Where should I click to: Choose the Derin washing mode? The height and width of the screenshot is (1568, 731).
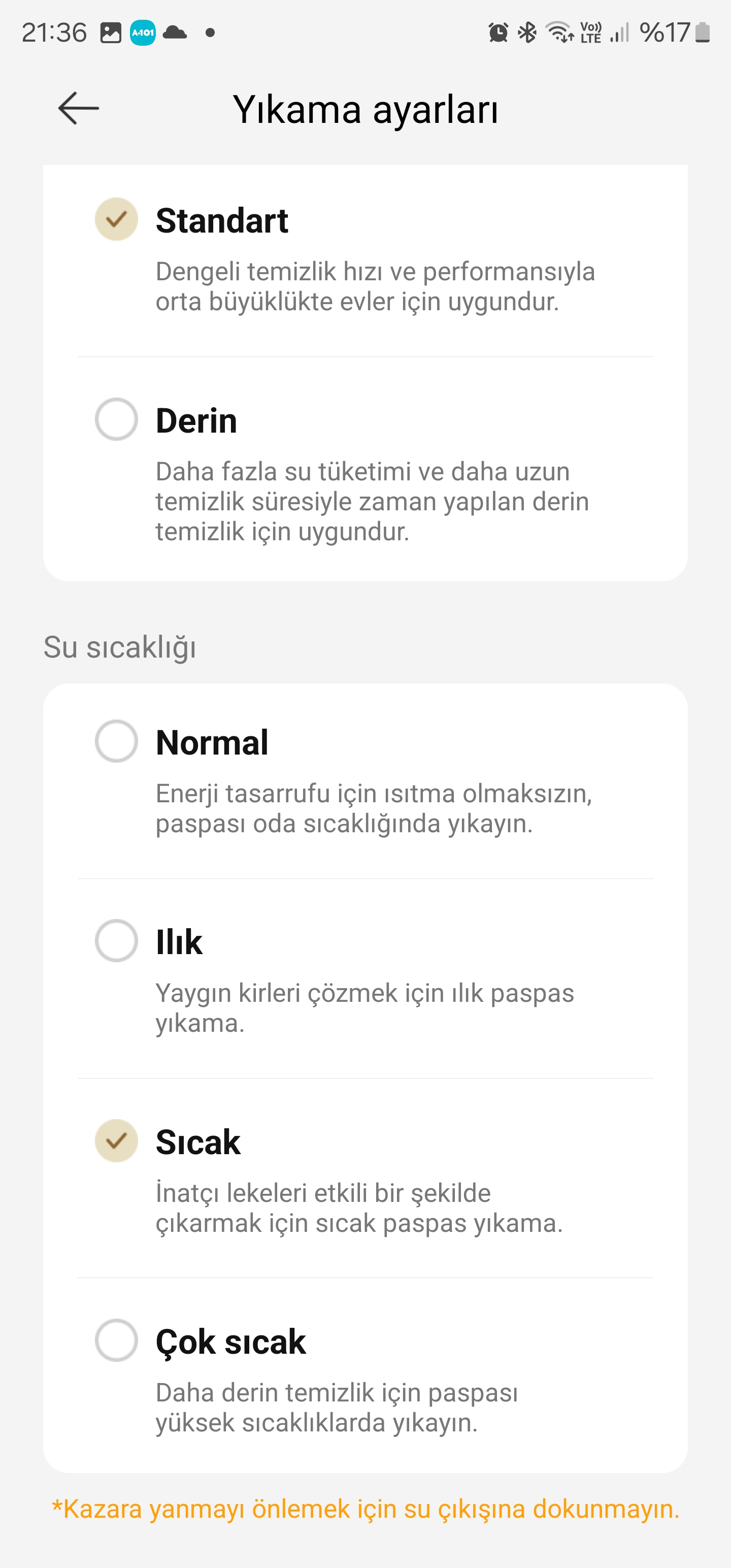pyautogui.click(x=365, y=469)
